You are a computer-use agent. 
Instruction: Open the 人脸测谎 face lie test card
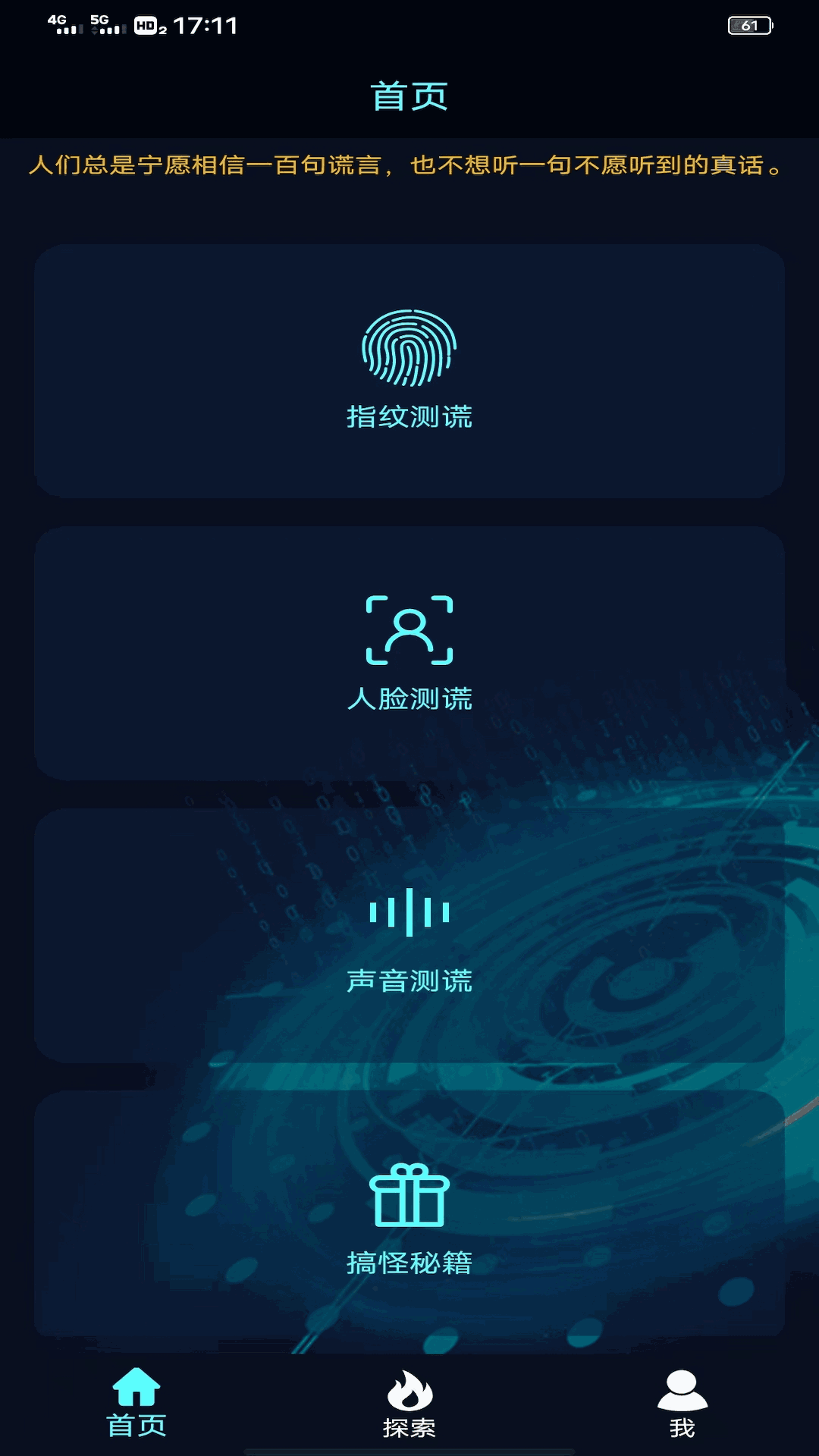click(x=409, y=653)
